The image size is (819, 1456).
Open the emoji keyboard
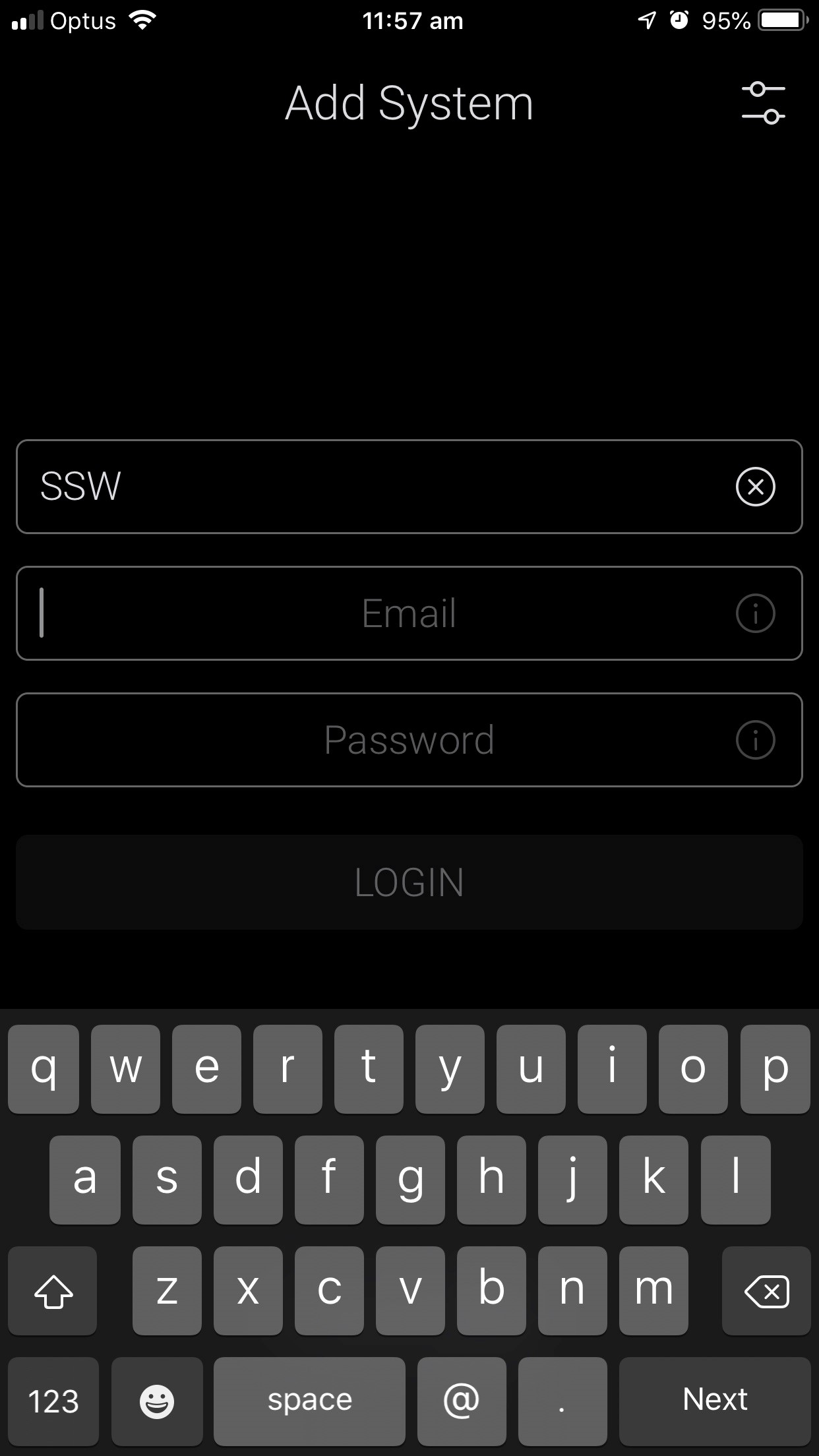[157, 1401]
